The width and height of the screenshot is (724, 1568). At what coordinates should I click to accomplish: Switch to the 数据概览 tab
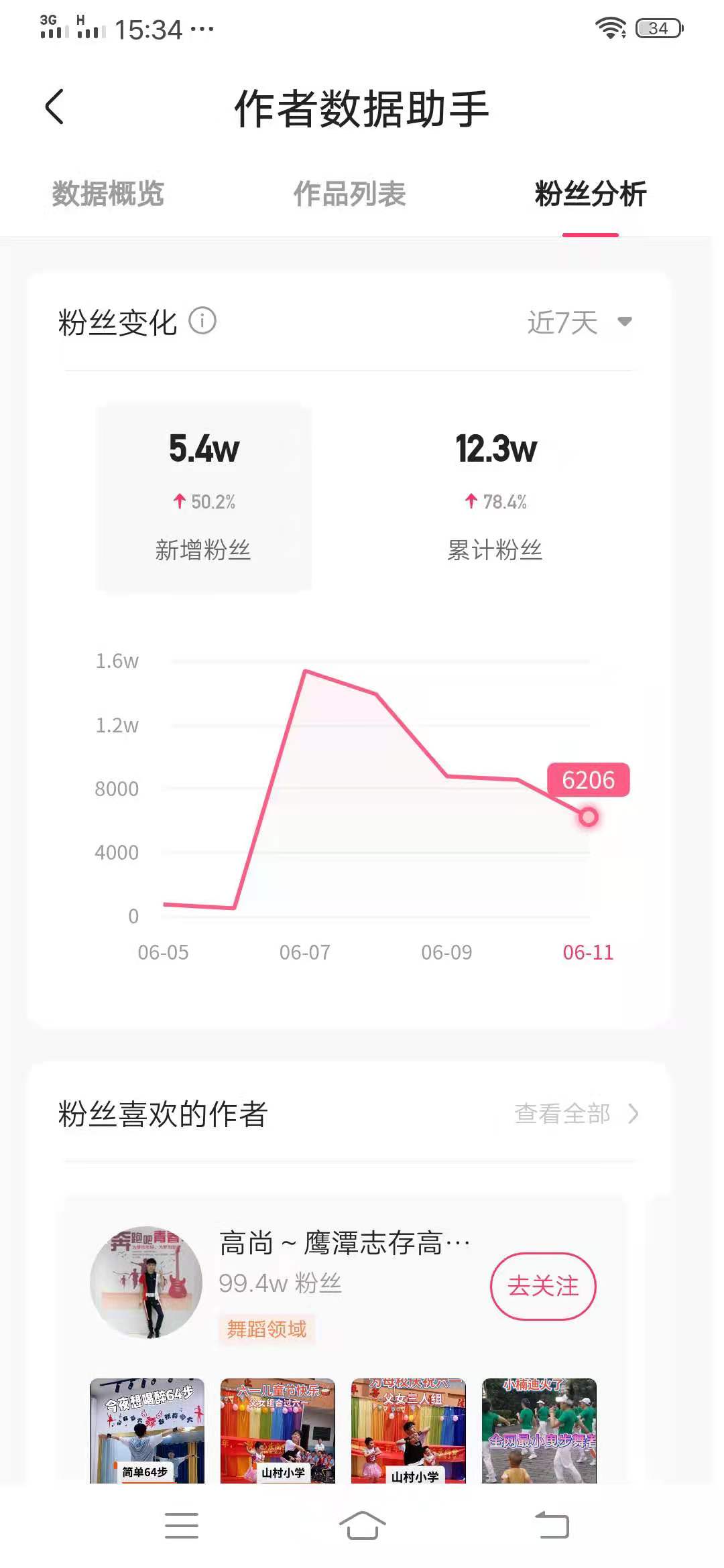[108, 194]
